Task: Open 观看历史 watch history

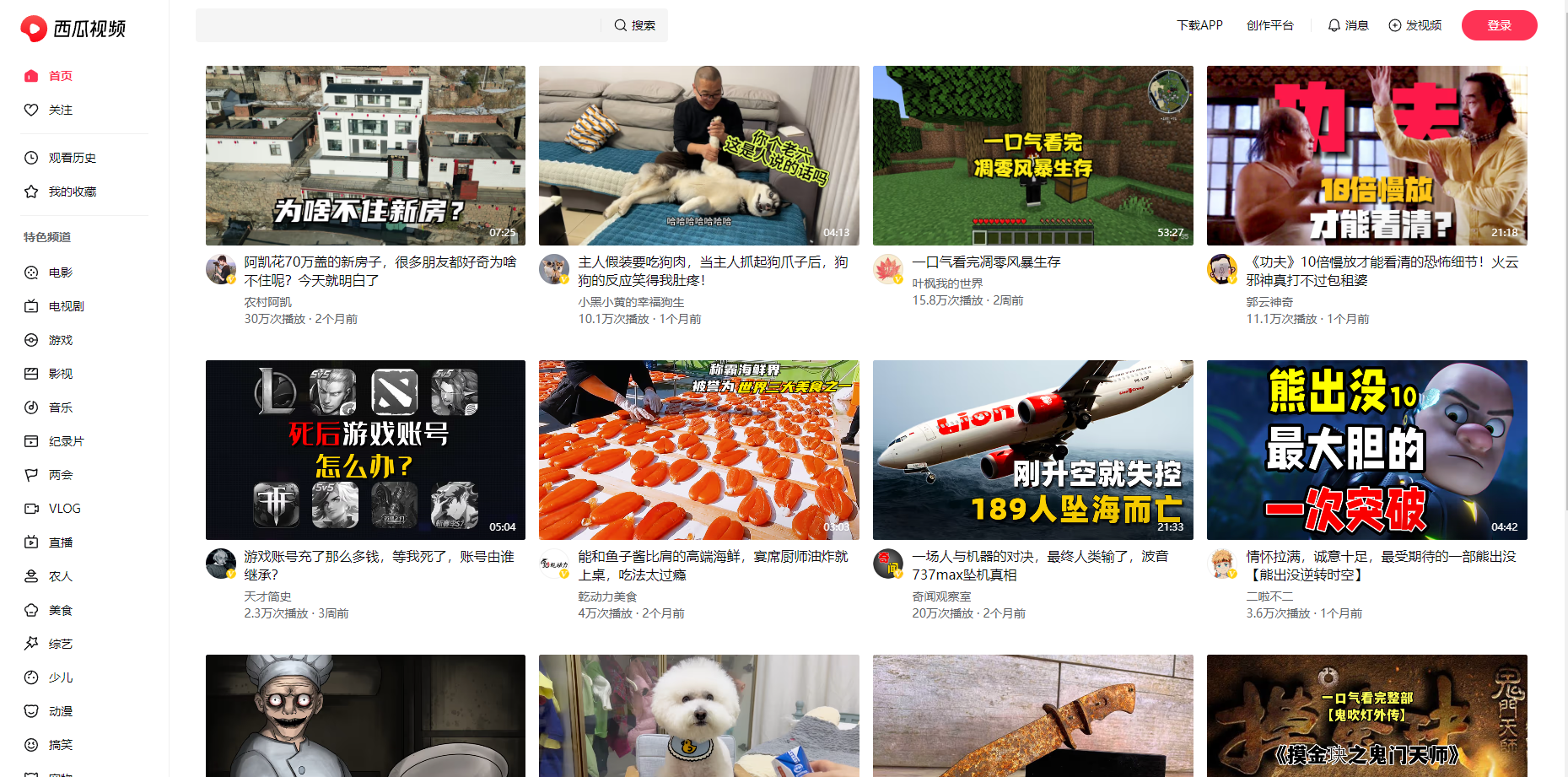Action: [72, 158]
